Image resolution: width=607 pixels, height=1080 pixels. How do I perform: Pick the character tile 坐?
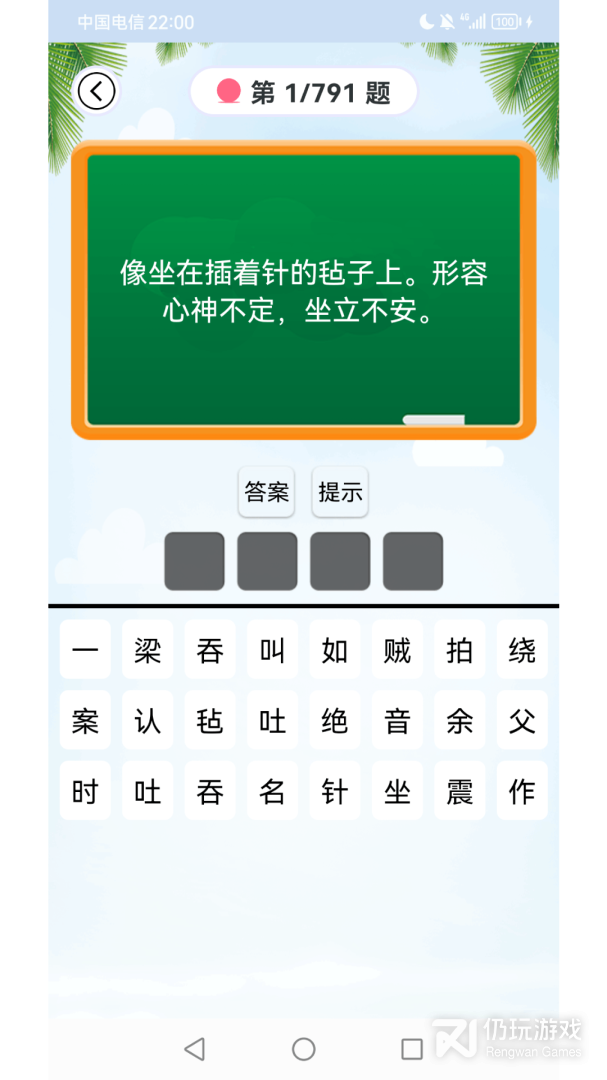click(397, 792)
